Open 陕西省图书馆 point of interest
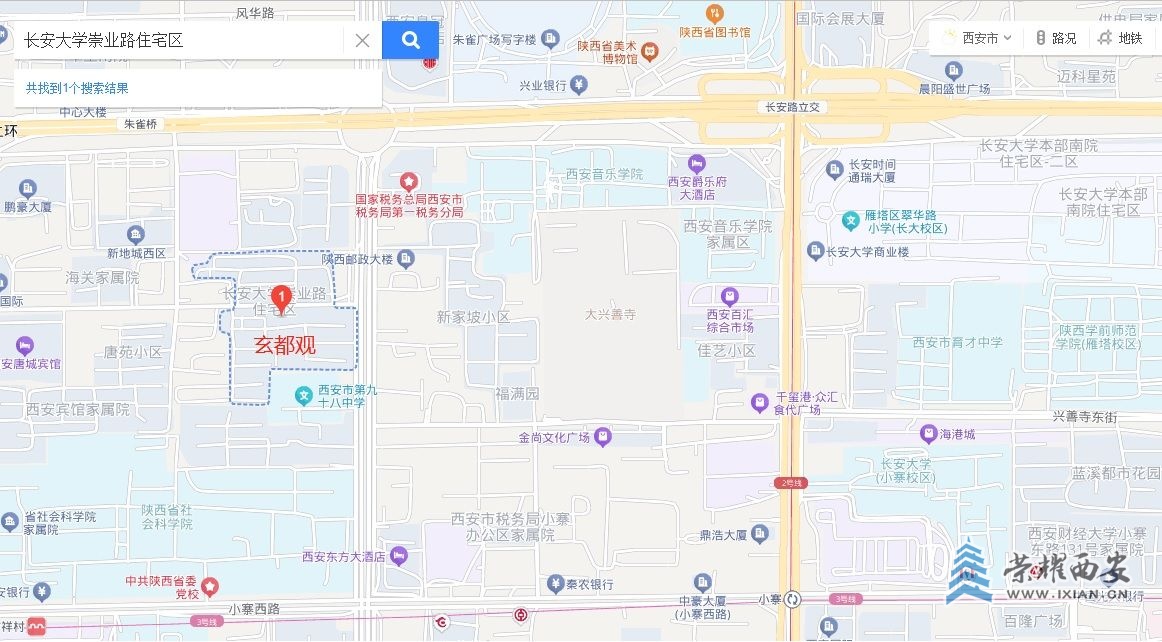This screenshot has height=642, width=1162. tap(714, 14)
